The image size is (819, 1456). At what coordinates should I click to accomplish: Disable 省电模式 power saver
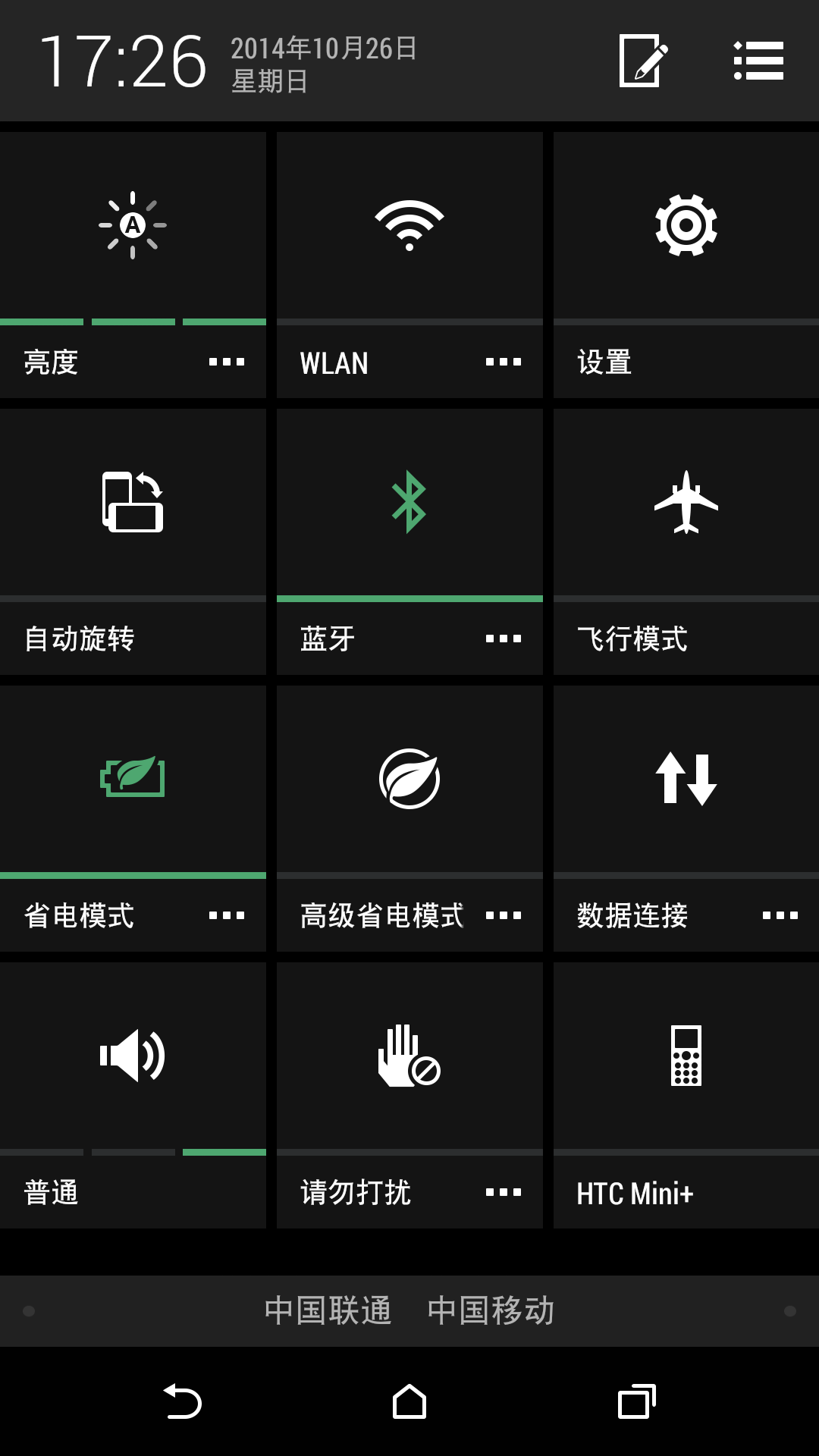click(x=133, y=779)
